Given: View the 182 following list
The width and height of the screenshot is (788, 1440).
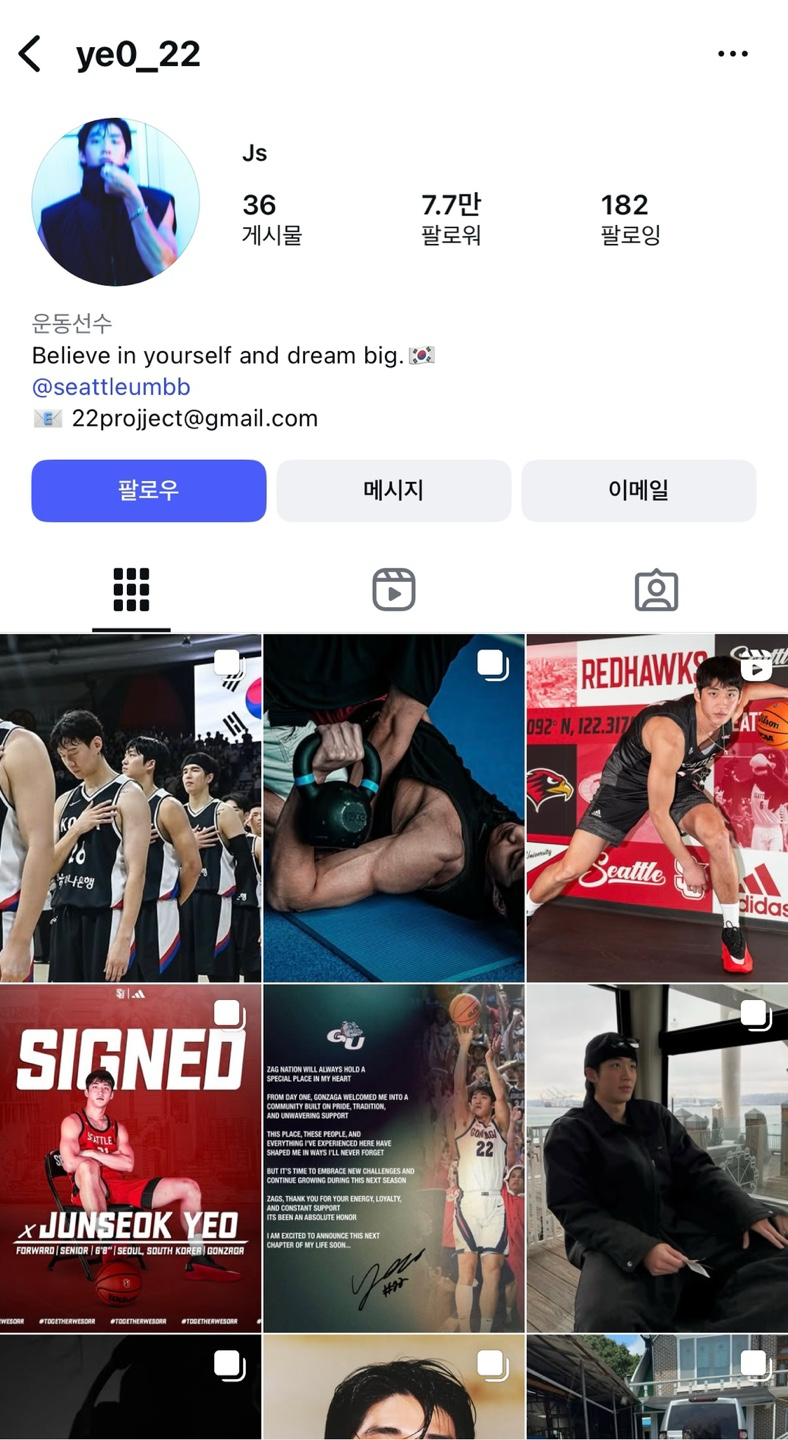Looking at the screenshot, I should 630,219.
